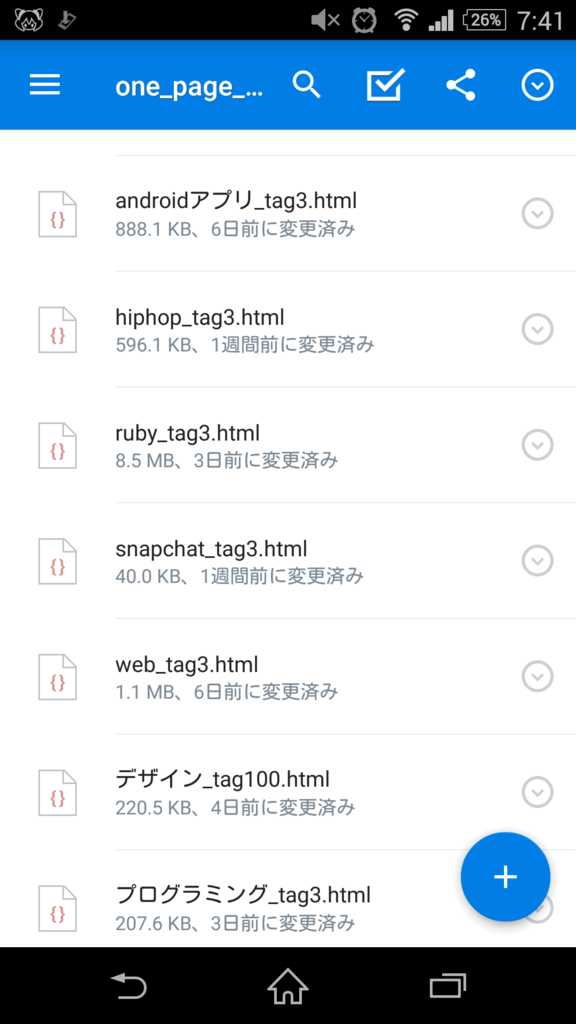This screenshot has height=1024, width=576.
Task: Enter multi-select checkbox mode
Action: (x=385, y=85)
